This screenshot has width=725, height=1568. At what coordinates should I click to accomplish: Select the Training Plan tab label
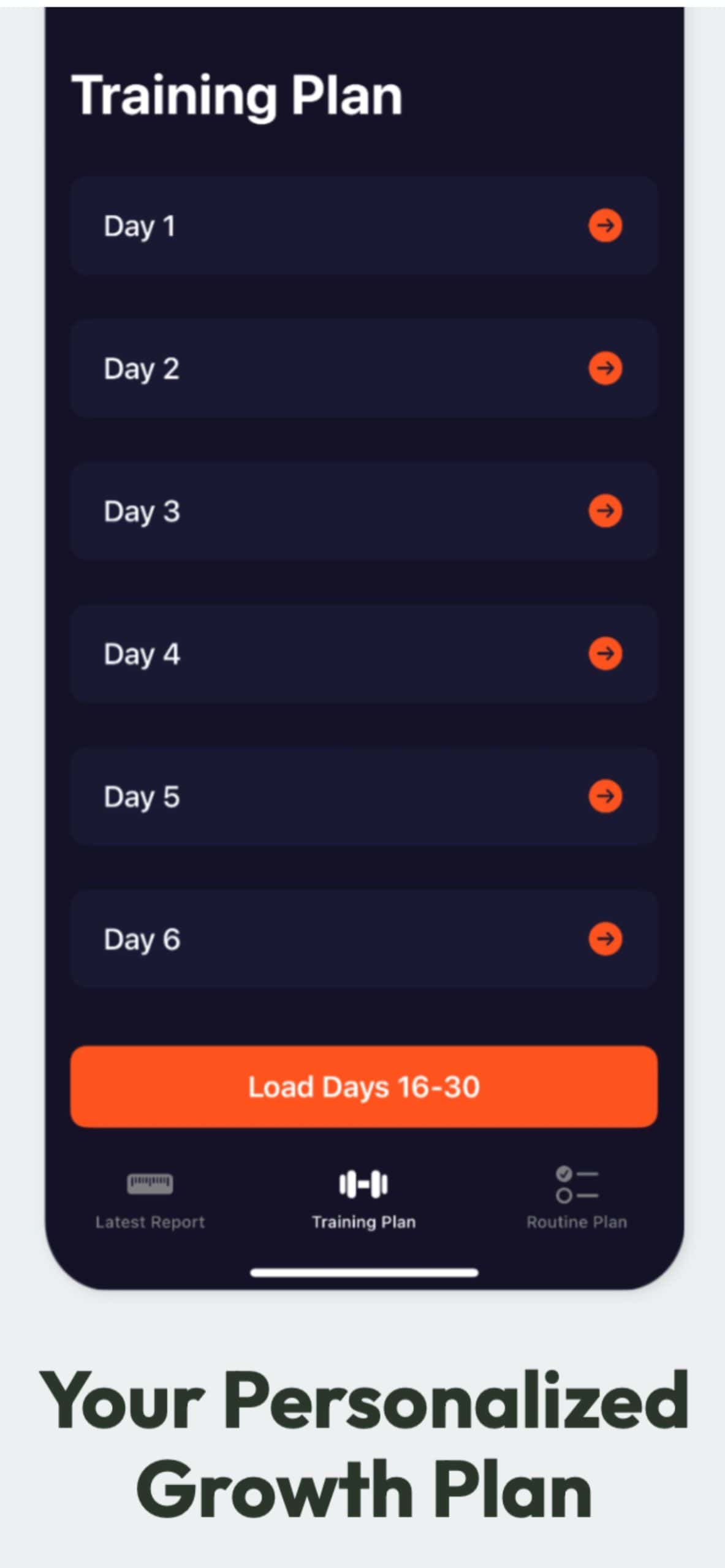[x=363, y=1221]
